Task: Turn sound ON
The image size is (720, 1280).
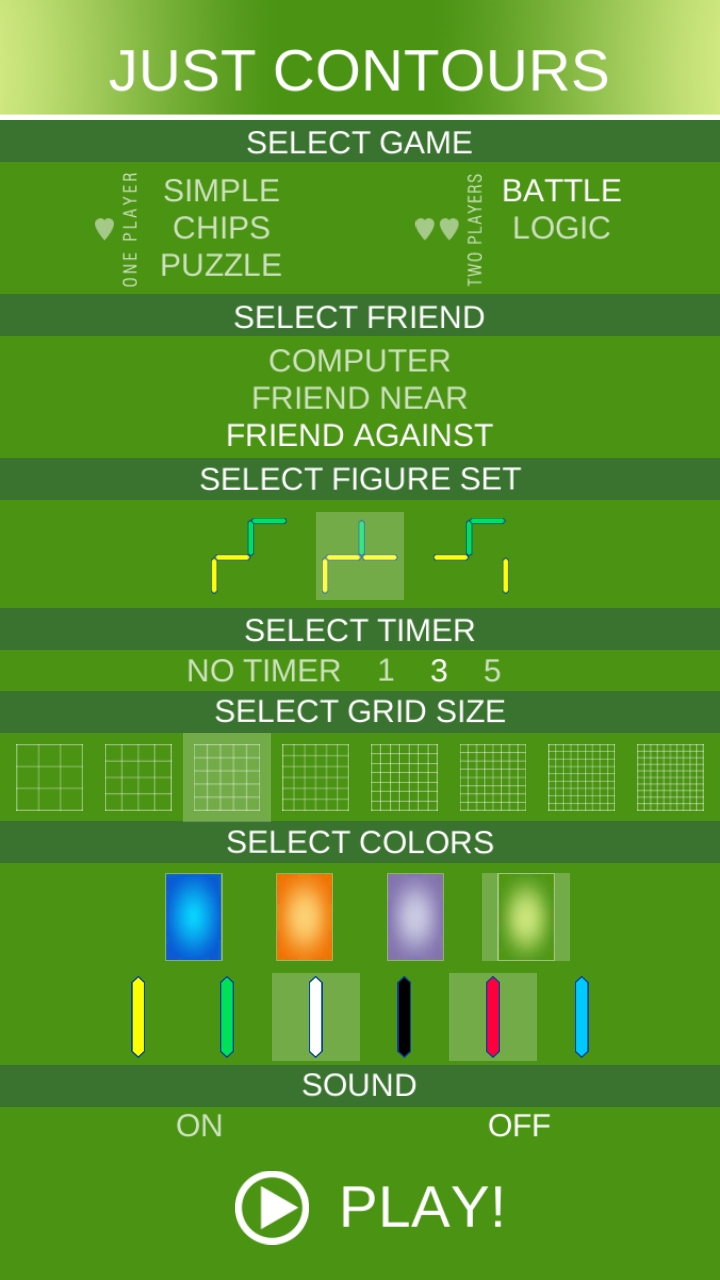Action: [x=199, y=1126]
